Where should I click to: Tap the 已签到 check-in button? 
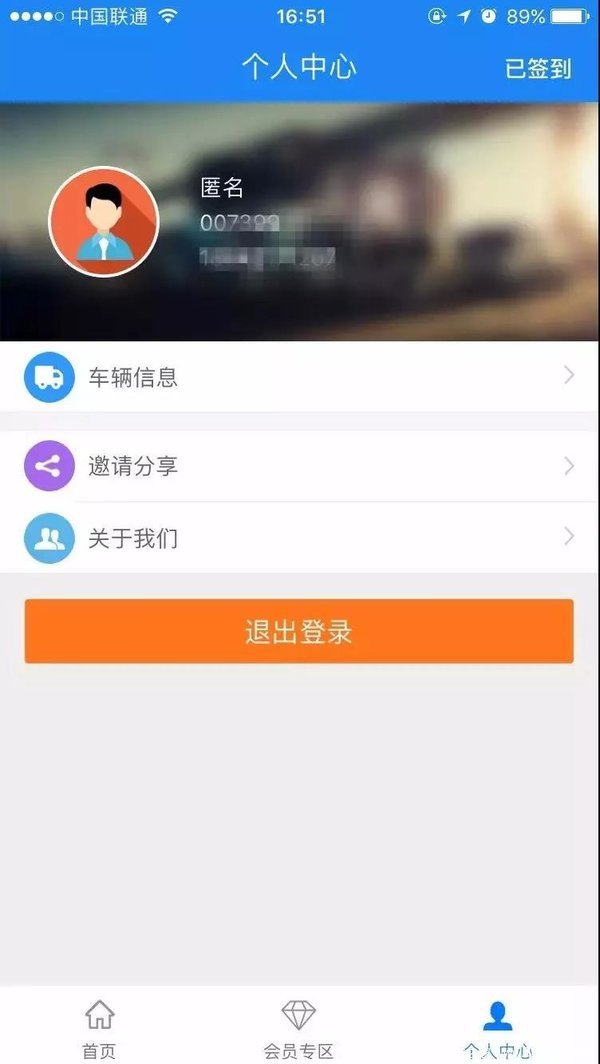tap(538, 68)
